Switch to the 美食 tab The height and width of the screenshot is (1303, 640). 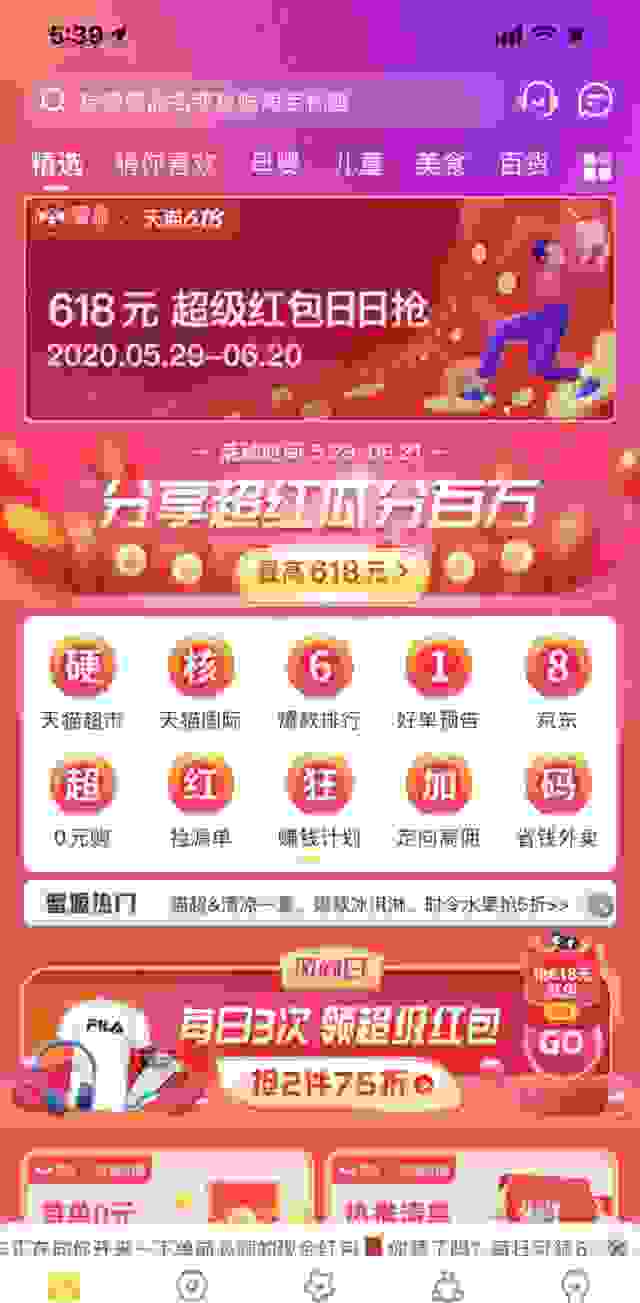[x=440, y=164]
